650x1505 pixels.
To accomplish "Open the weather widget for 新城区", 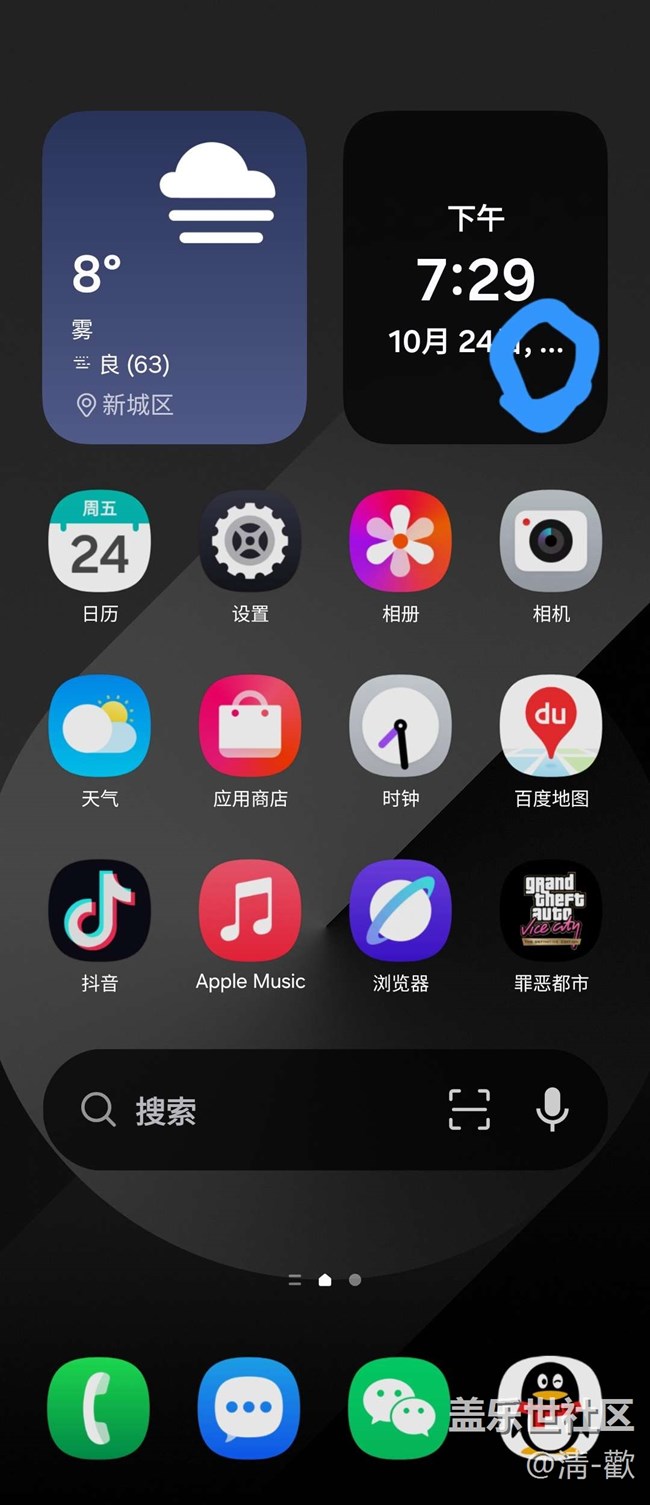I will tap(174, 277).
